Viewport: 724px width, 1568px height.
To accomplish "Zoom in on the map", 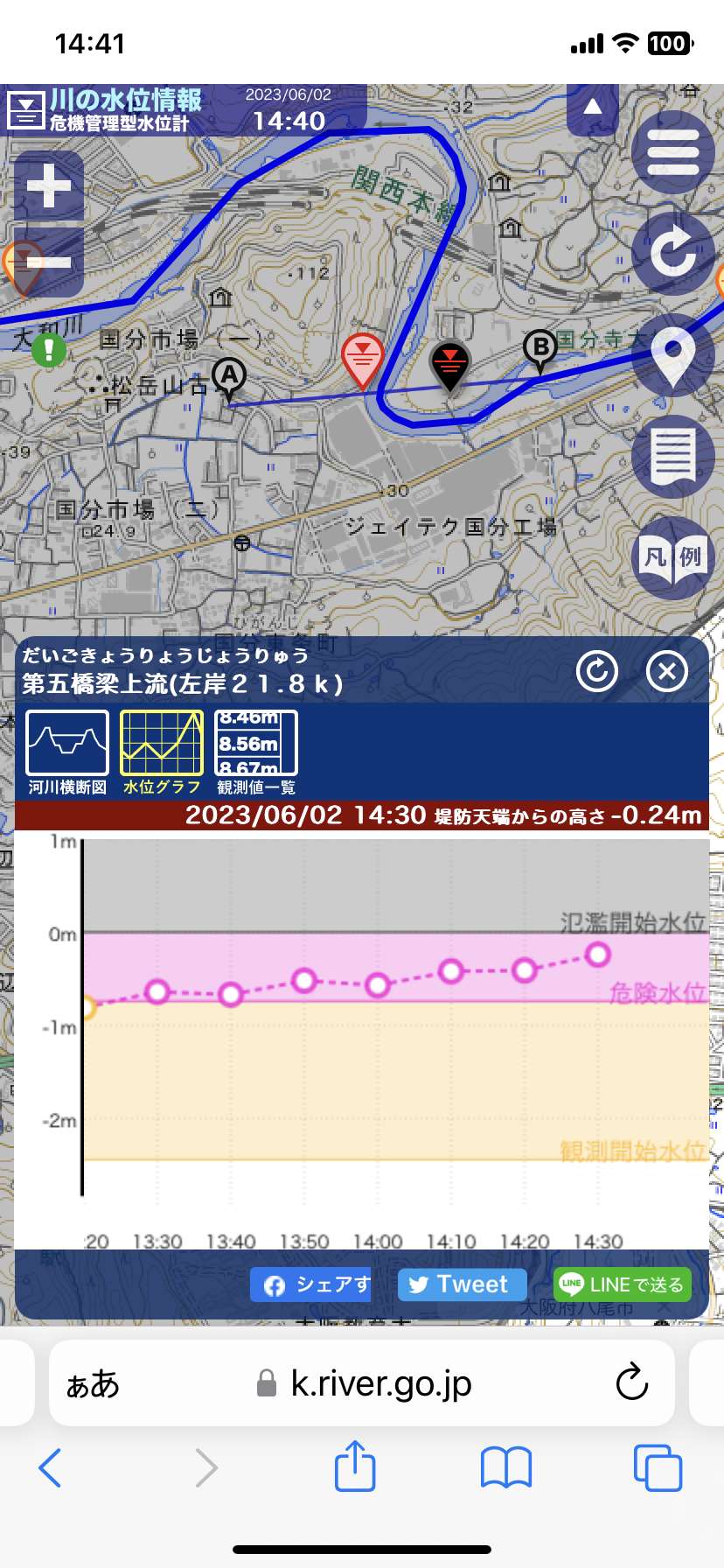I will [49, 185].
